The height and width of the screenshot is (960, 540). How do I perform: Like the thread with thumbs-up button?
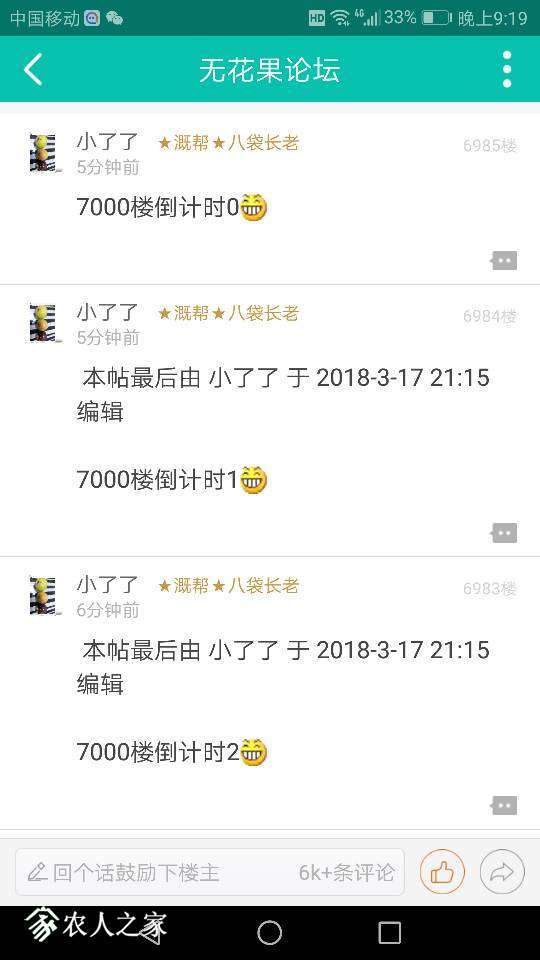point(442,872)
